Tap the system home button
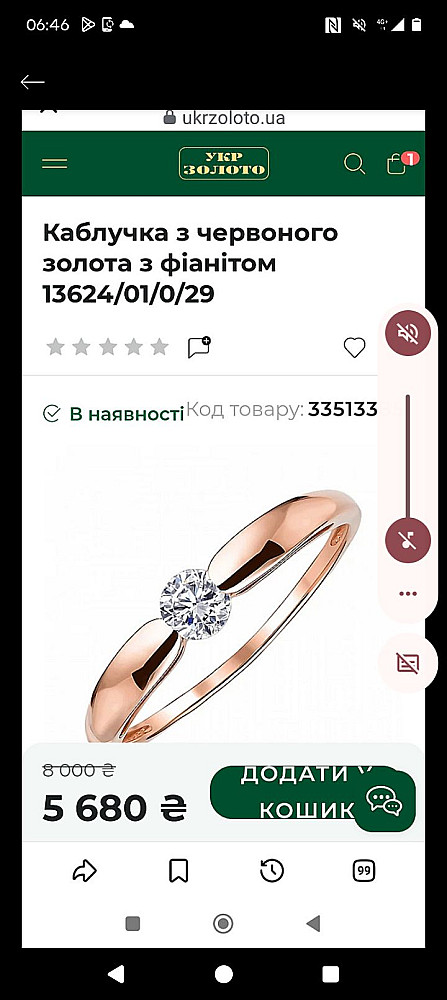 pos(224,973)
